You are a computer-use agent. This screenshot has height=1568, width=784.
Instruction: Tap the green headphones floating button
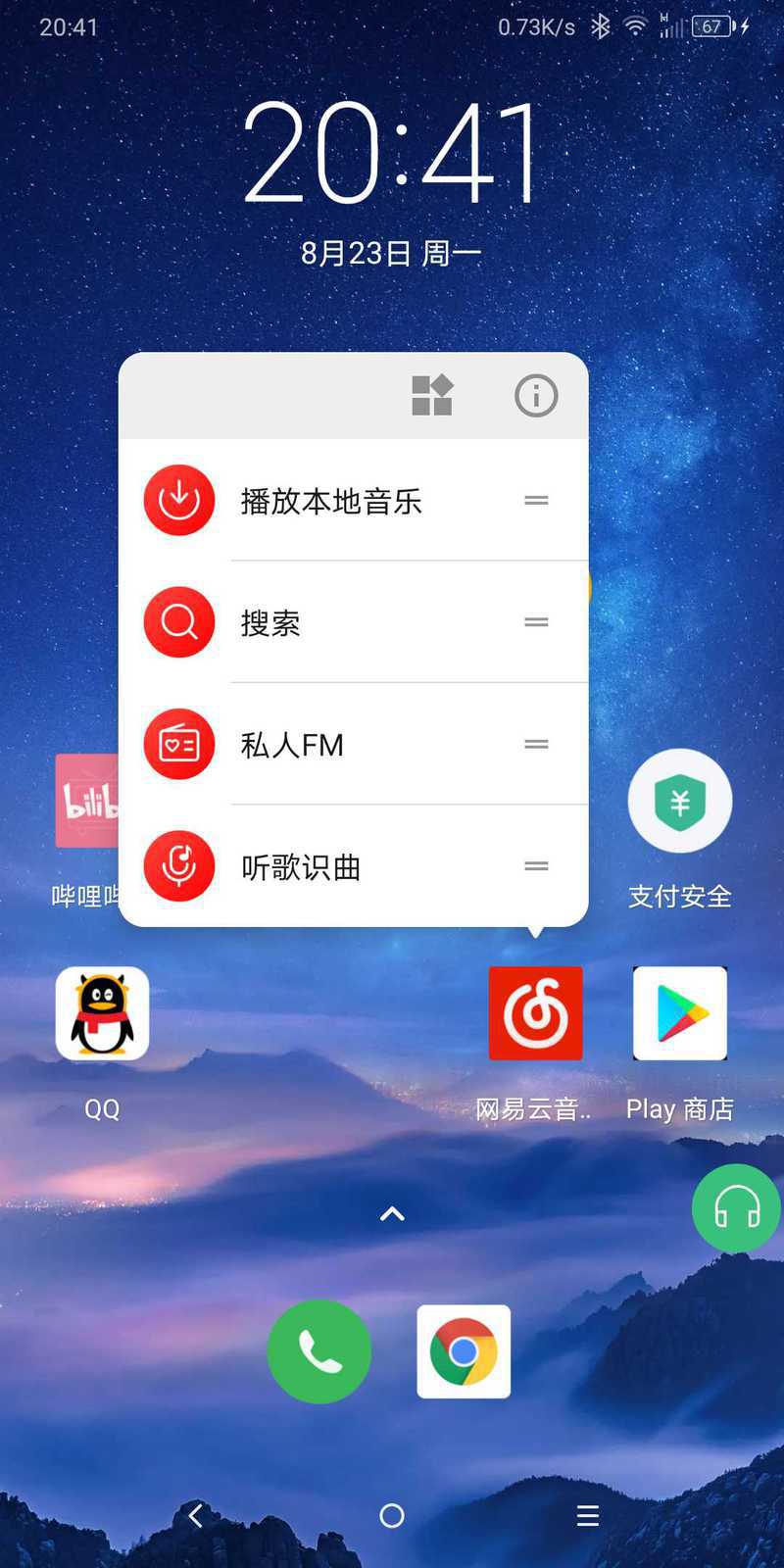(x=737, y=1208)
